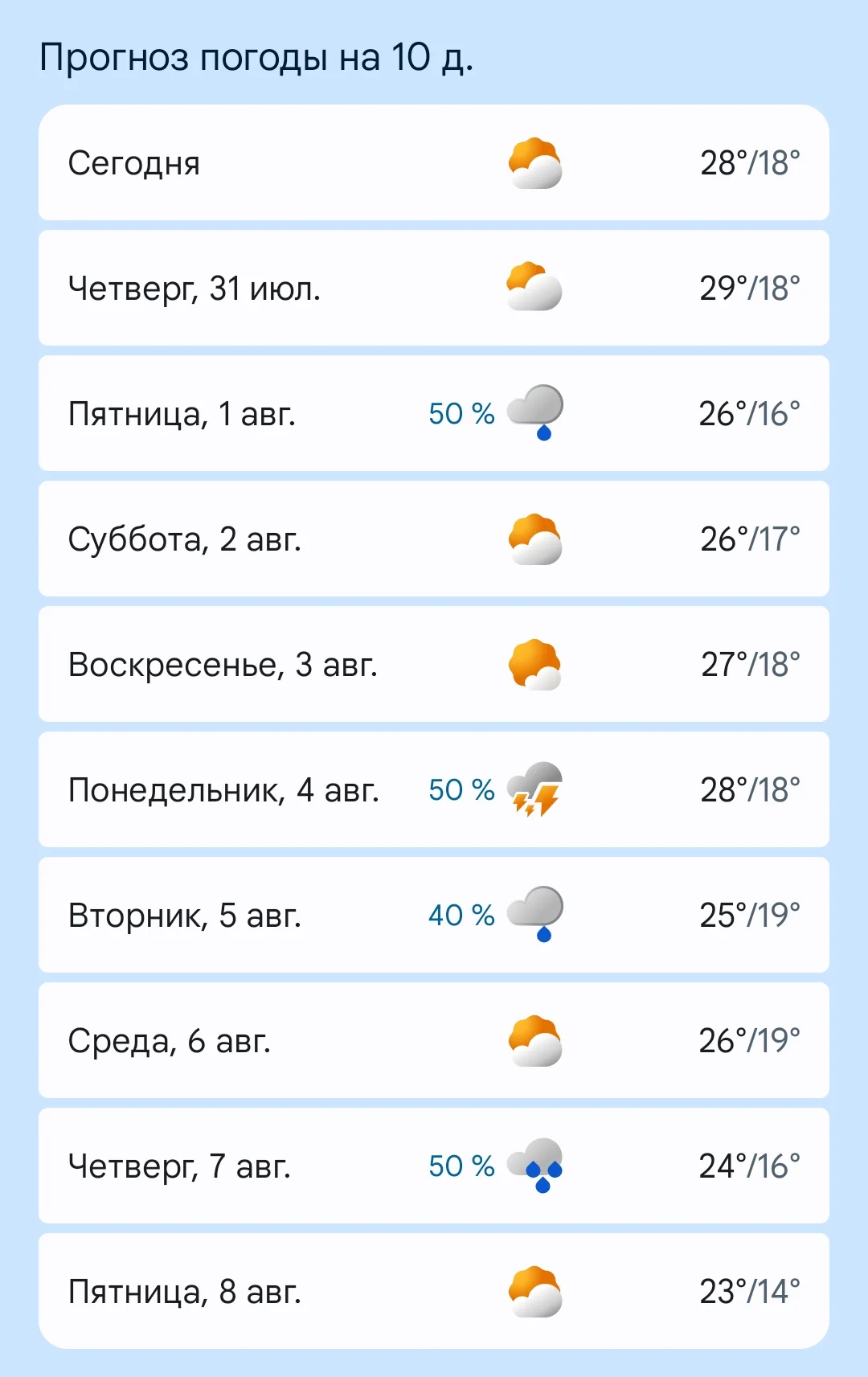This screenshot has height=1377, width=868.
Task: Expand the Сегодня forecast row
Action: point(434,162)
